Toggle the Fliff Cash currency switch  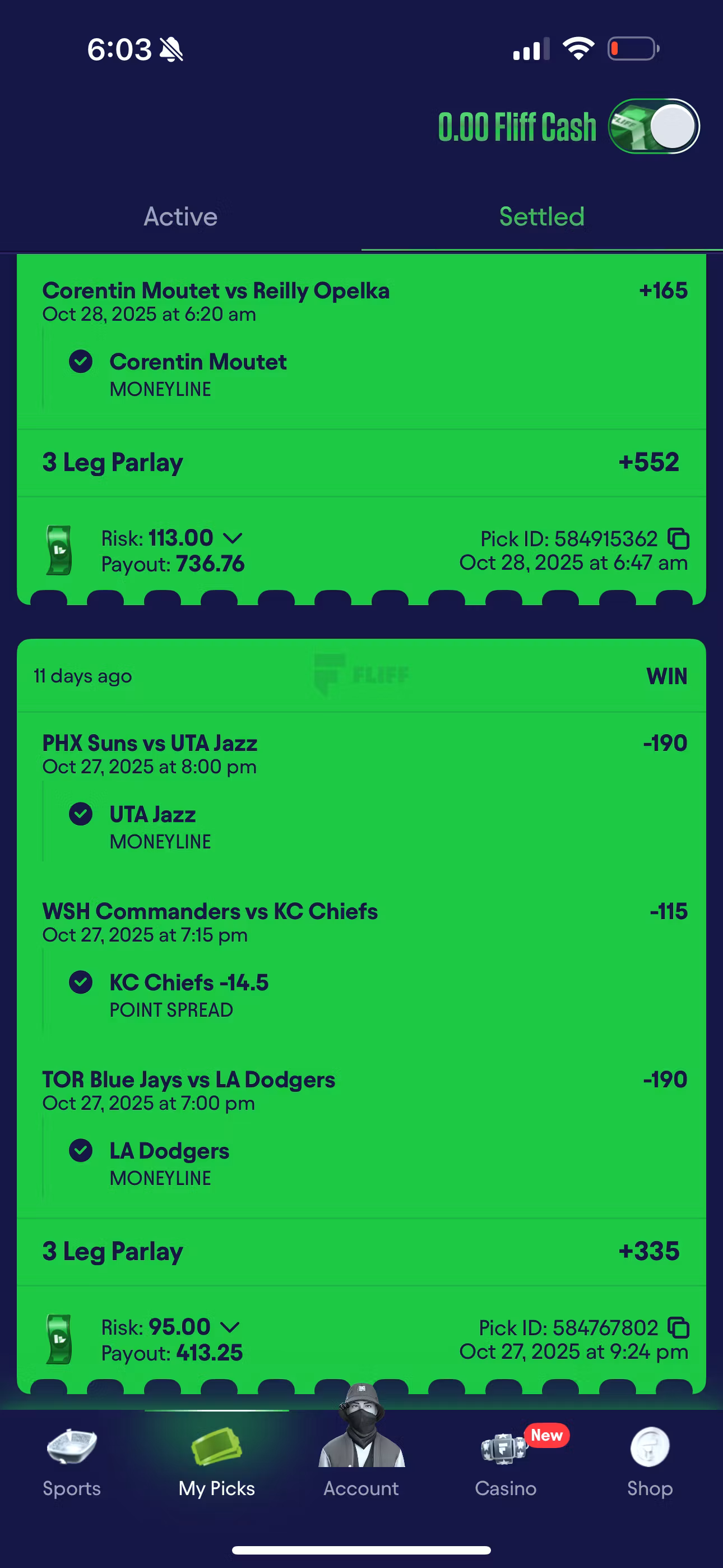pyautogui.click(x=653, y=127)
